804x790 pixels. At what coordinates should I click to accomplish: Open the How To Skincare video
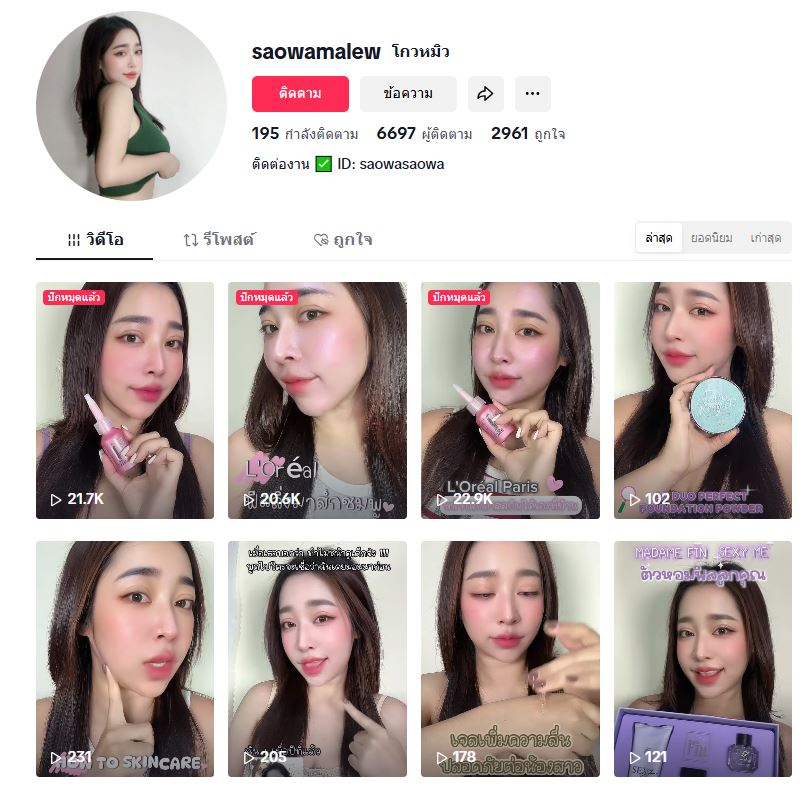(x=125, y=658)
